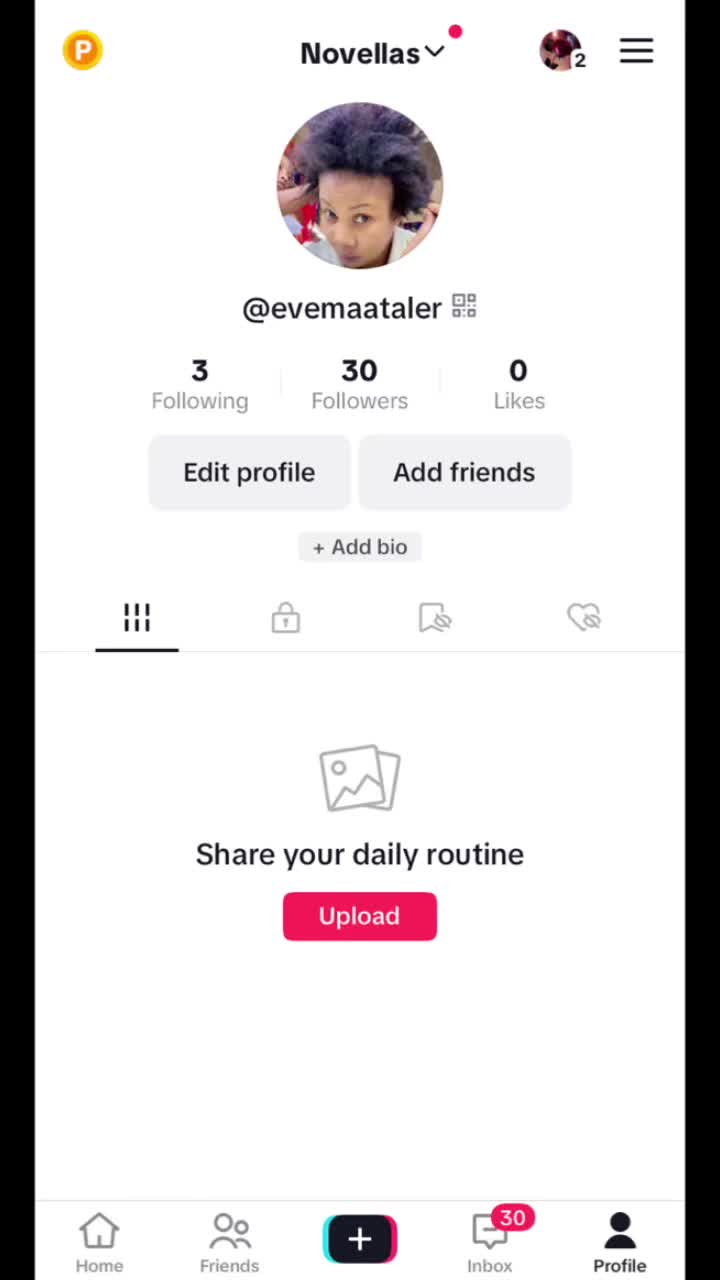Open the QR code next to username
720x1280 pixels.
464,306
